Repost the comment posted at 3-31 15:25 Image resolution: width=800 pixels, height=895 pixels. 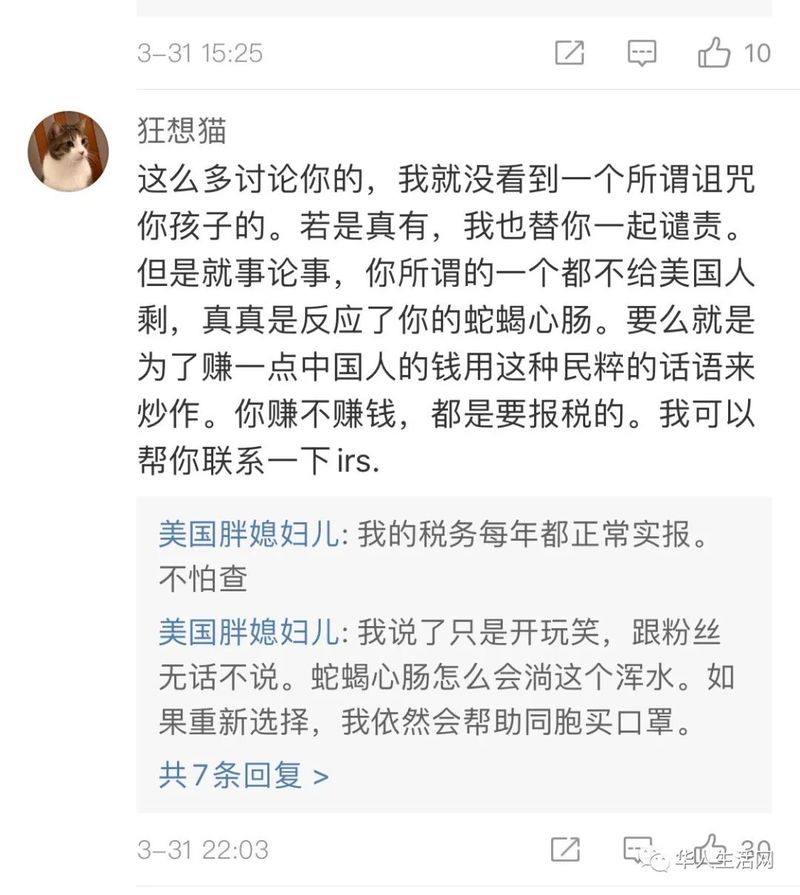tap(569, 52)
